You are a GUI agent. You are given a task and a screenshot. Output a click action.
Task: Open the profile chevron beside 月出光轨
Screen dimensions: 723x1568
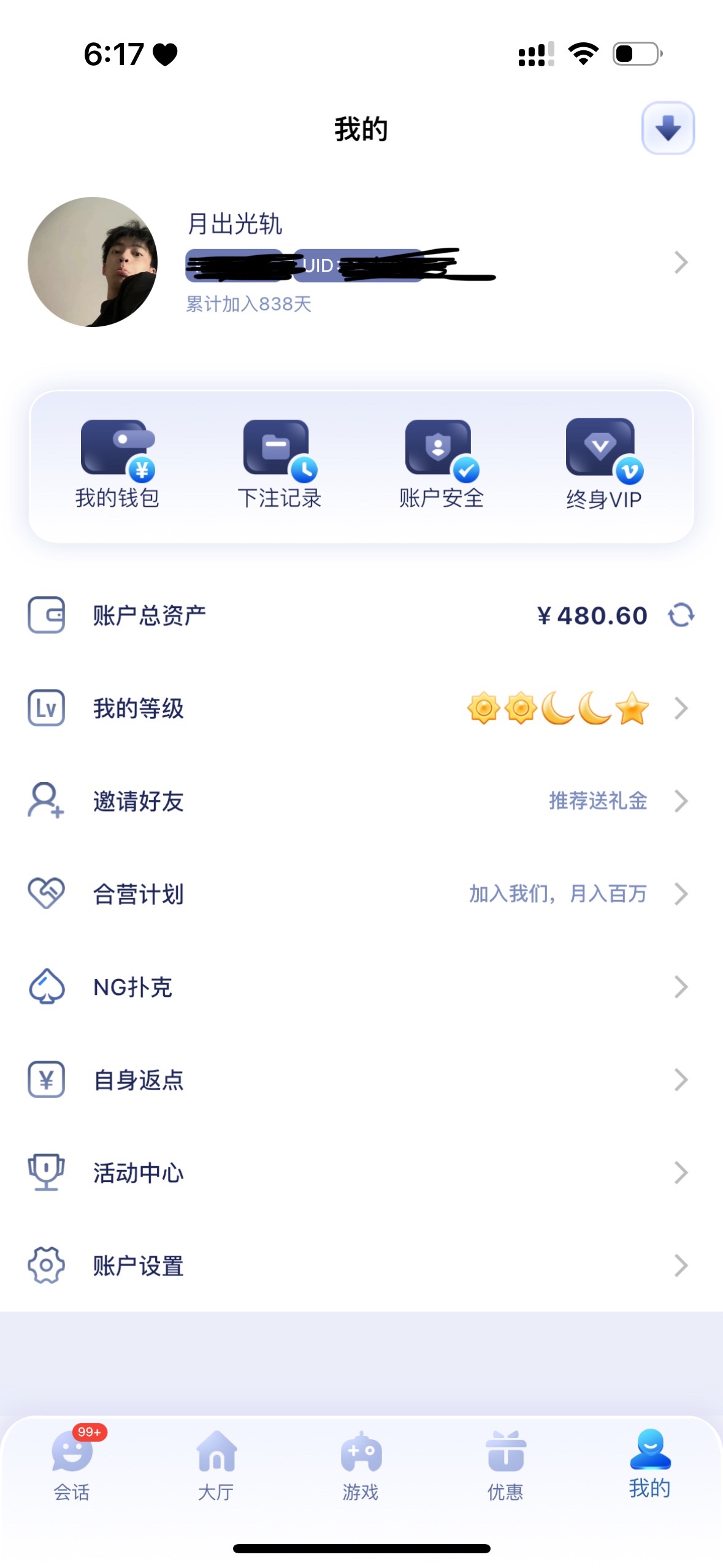[x=681, y=263]
